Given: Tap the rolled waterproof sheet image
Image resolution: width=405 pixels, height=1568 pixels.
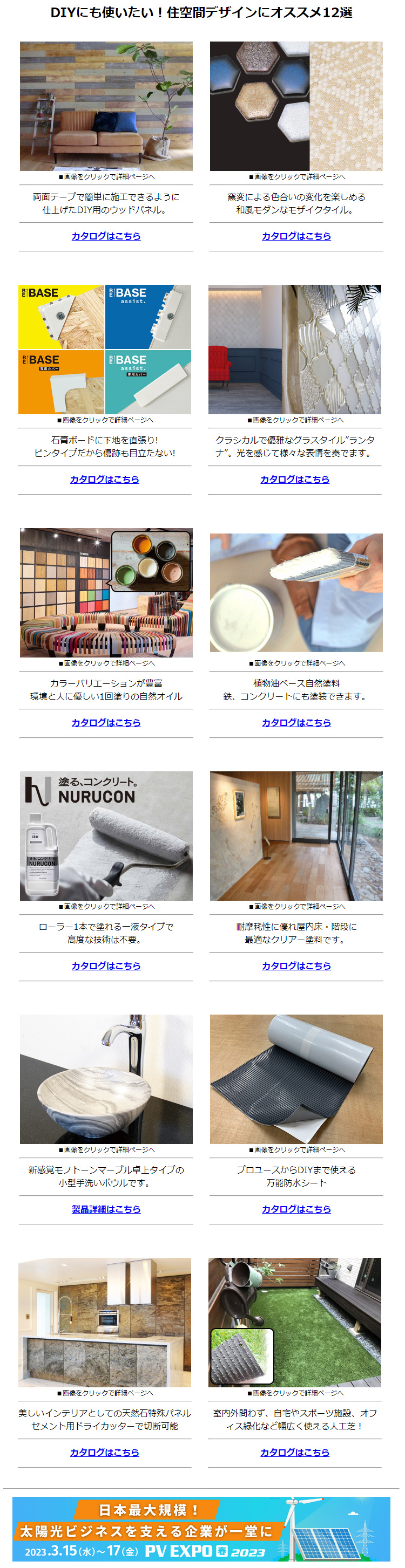Looking at the screenshot, I should tap(296, 1079).
